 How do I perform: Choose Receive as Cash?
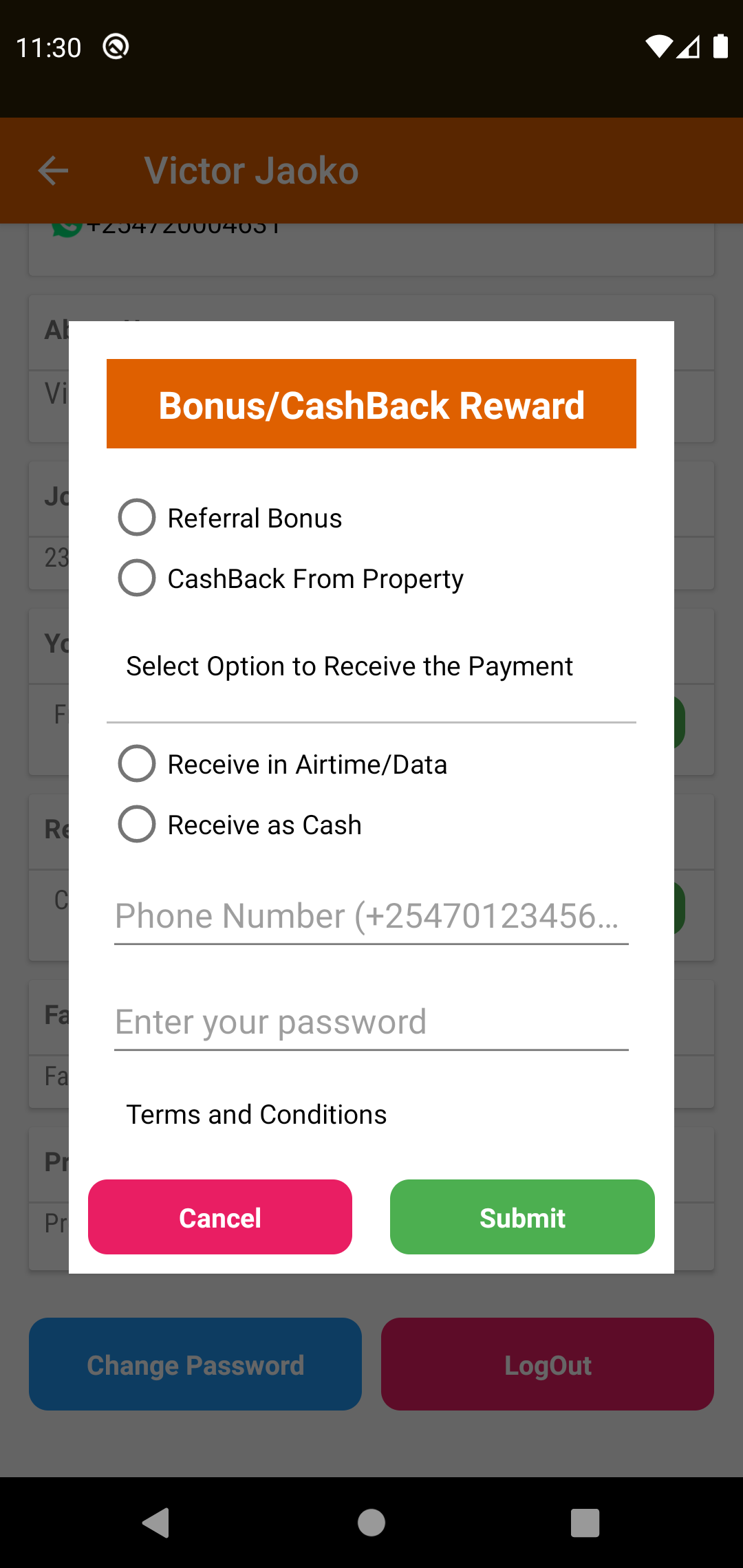137,824
